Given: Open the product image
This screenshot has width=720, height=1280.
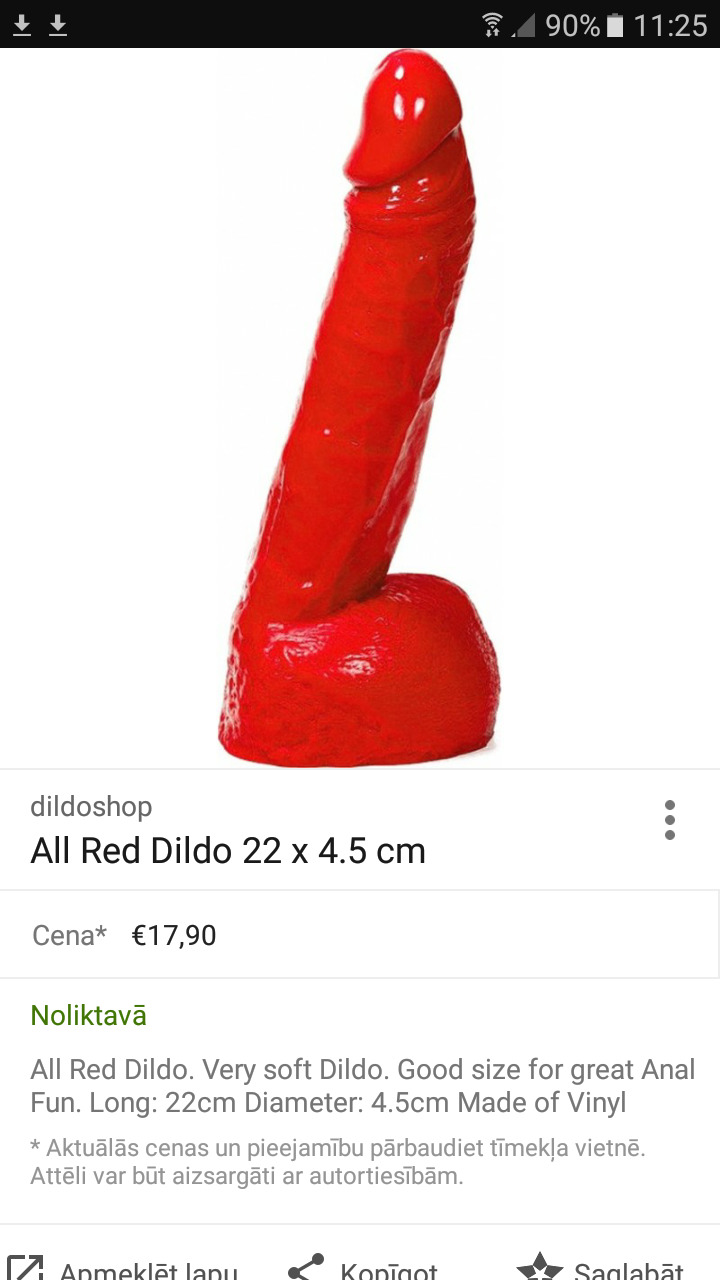Looking at the screenshot, I should tap(360, 408).
